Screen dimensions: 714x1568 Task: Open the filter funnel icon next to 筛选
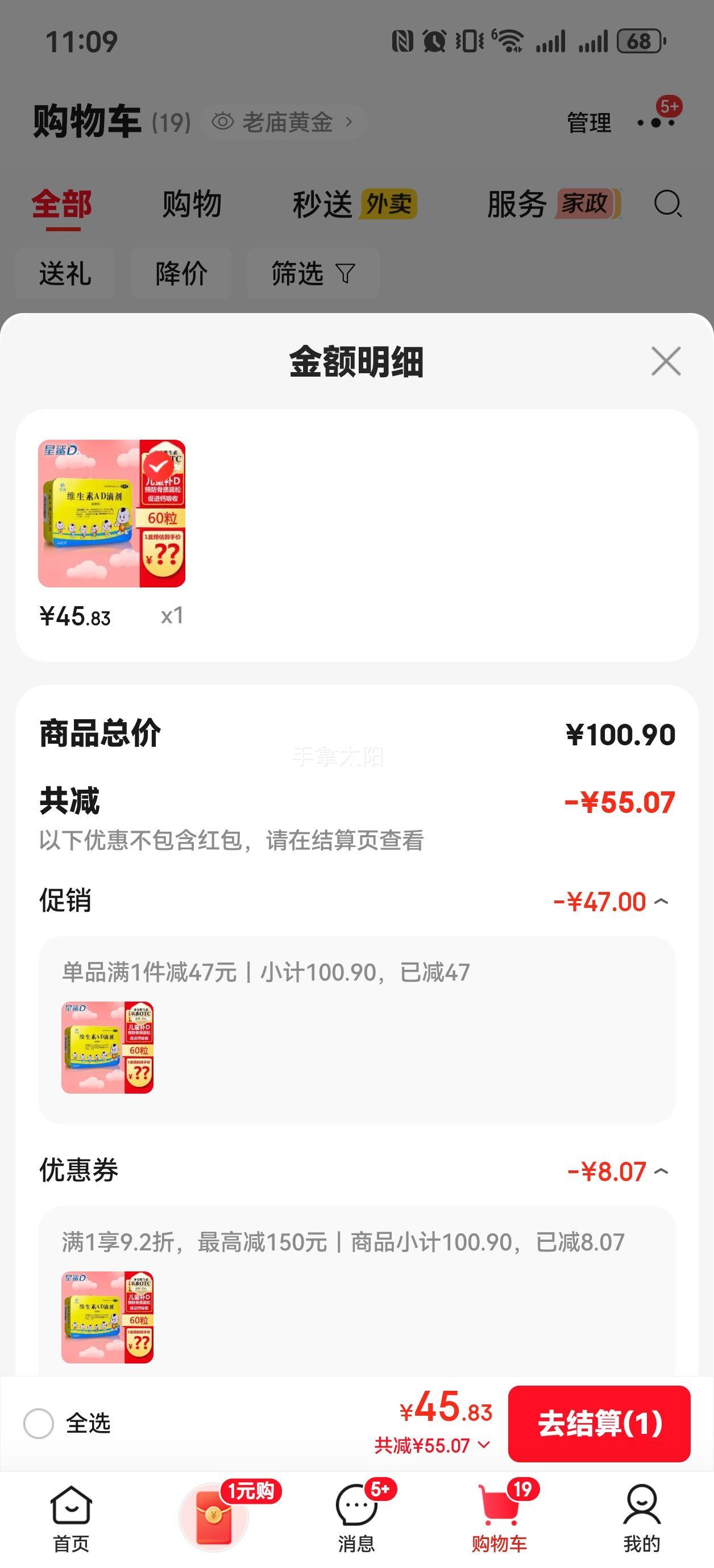click(x=346, y=274)
